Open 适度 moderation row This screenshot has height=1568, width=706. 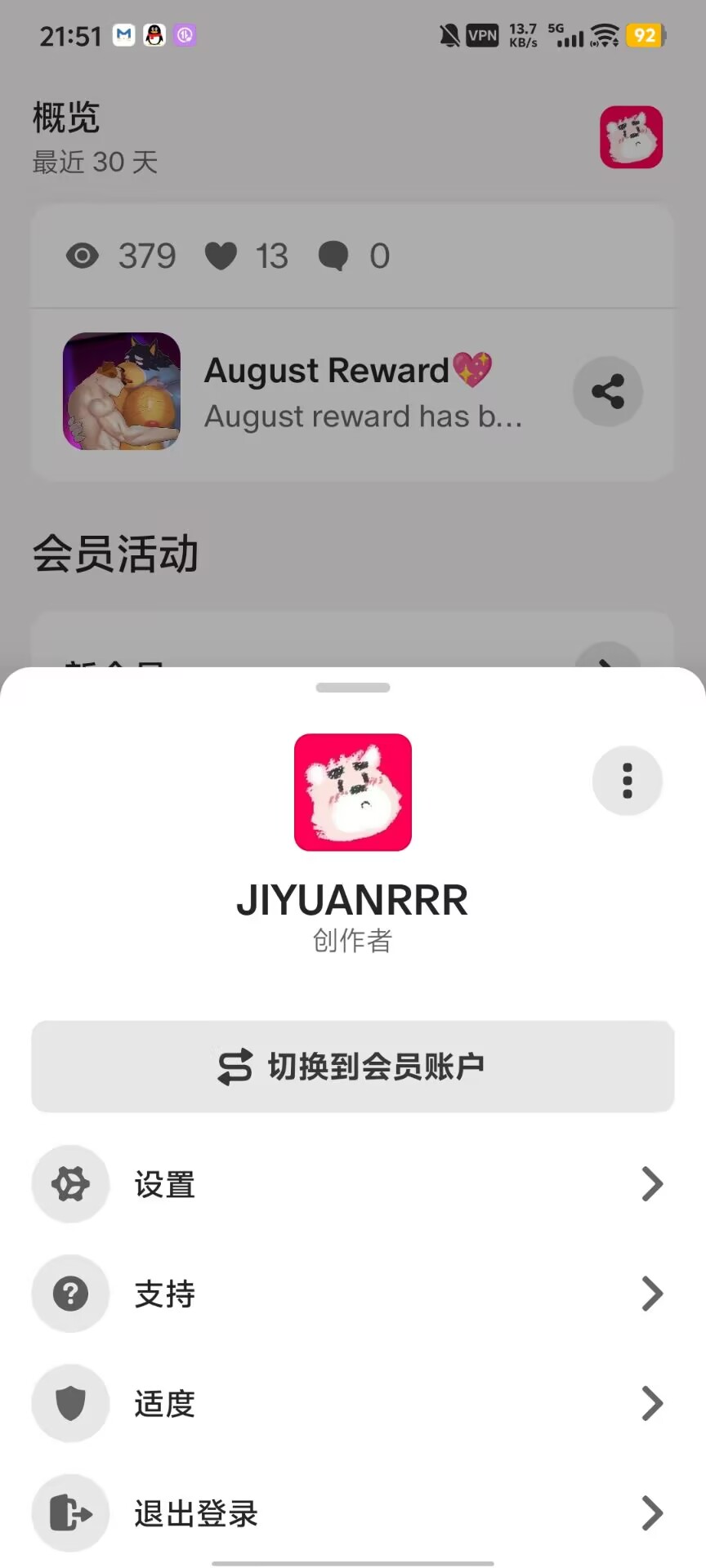(353, 1404)
